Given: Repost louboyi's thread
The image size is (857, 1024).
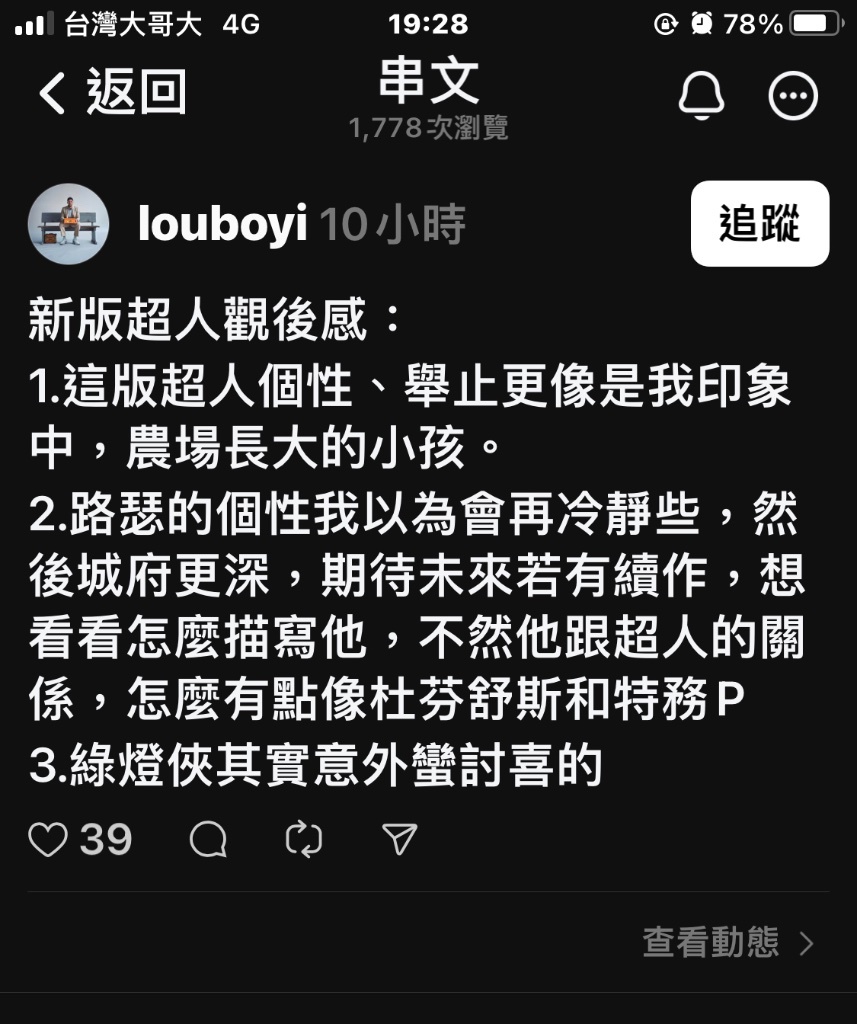Looking at the screenshot, I should click(x=303, y=840).
